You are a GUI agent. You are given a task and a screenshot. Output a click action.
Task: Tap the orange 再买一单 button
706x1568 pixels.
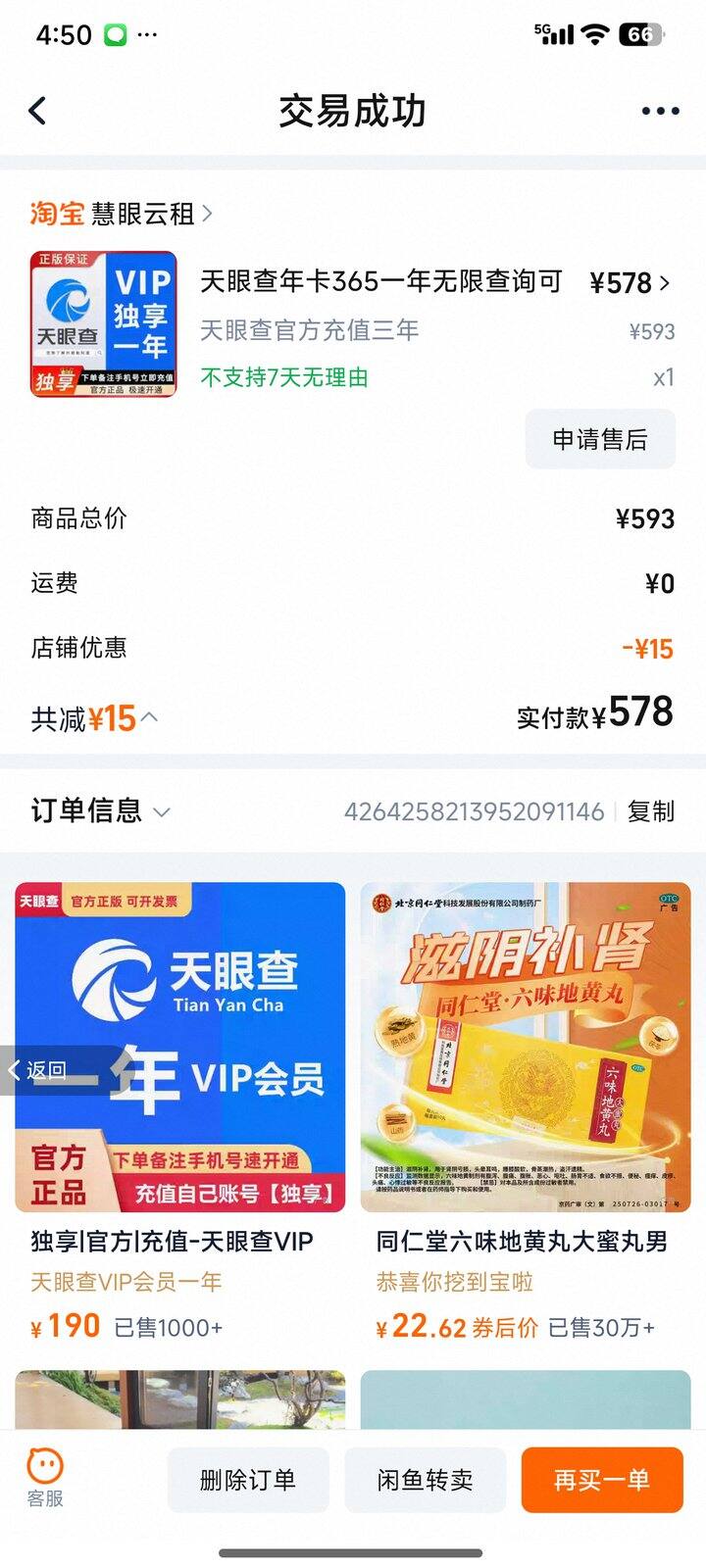point(601,1480)
